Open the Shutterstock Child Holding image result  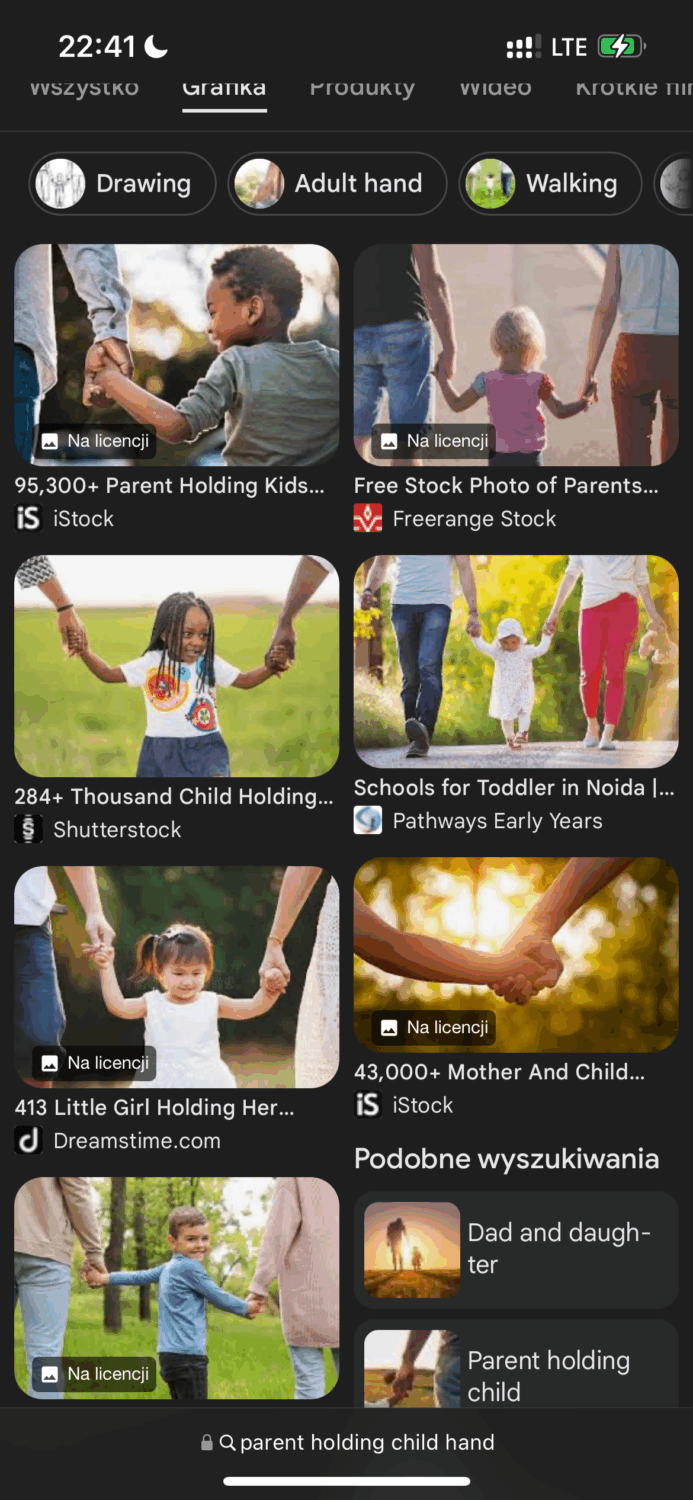[176, 666]
